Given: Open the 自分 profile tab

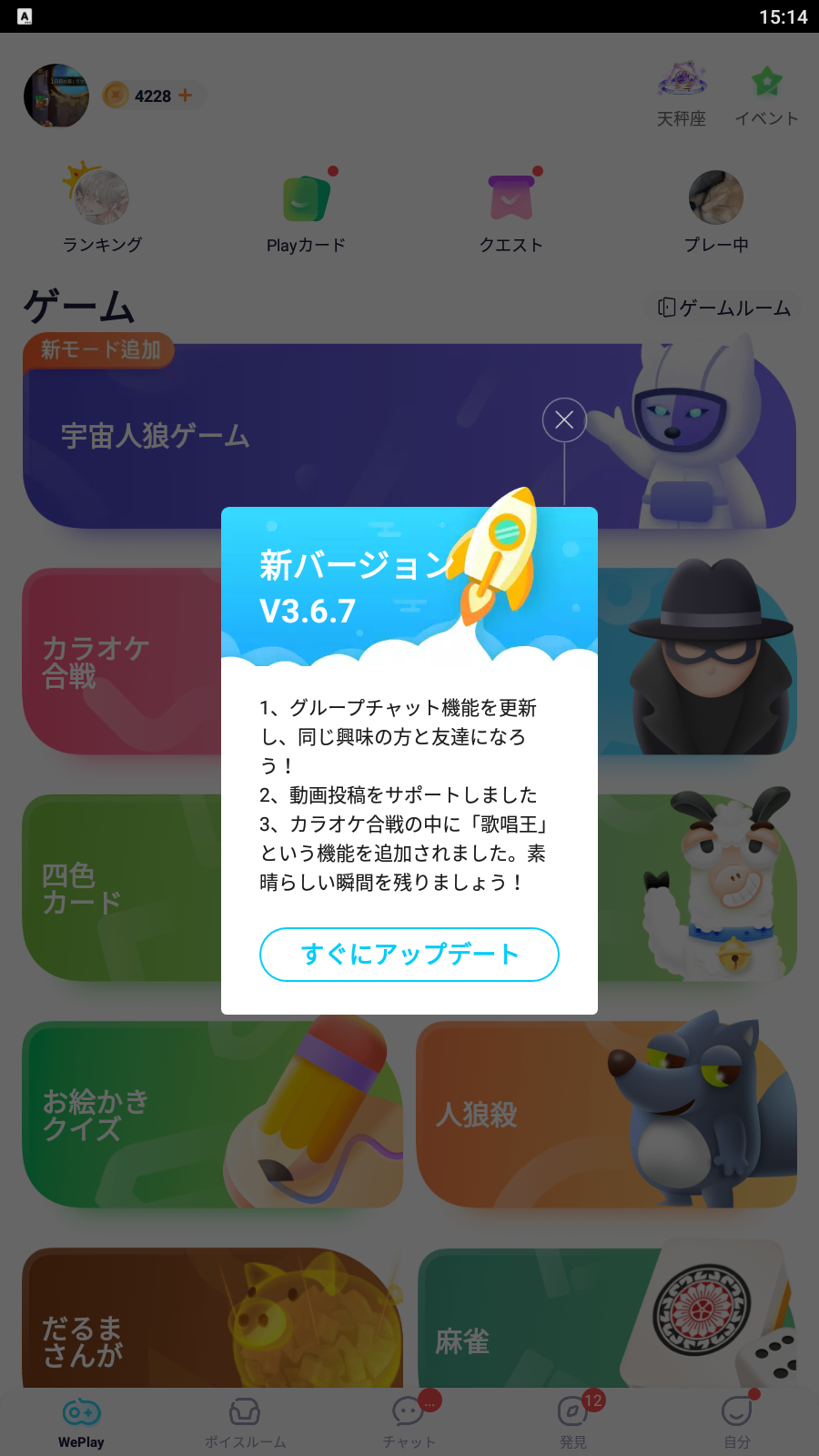Looking at the screenshot, I should (737, 1422).
